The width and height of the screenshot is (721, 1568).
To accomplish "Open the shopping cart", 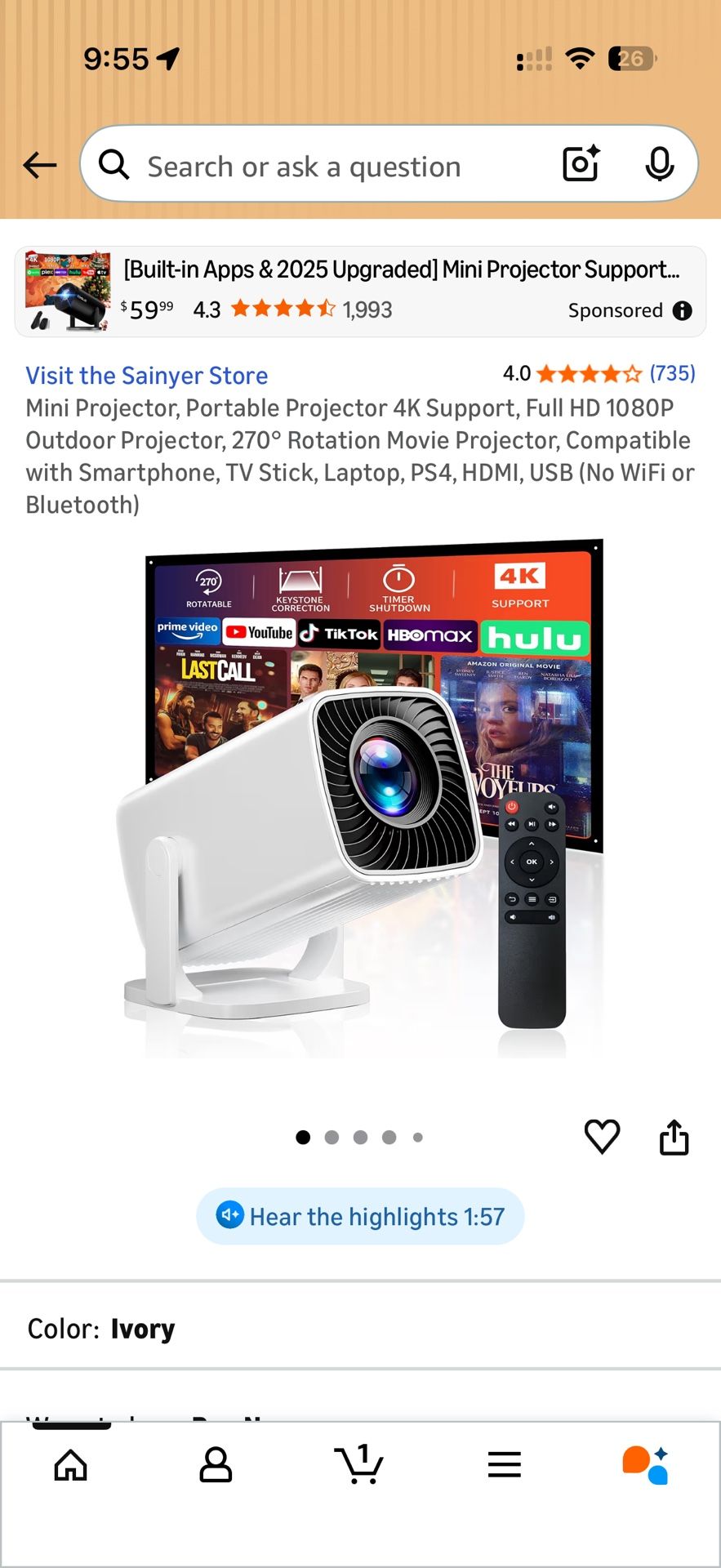I will click(359, 1463).
